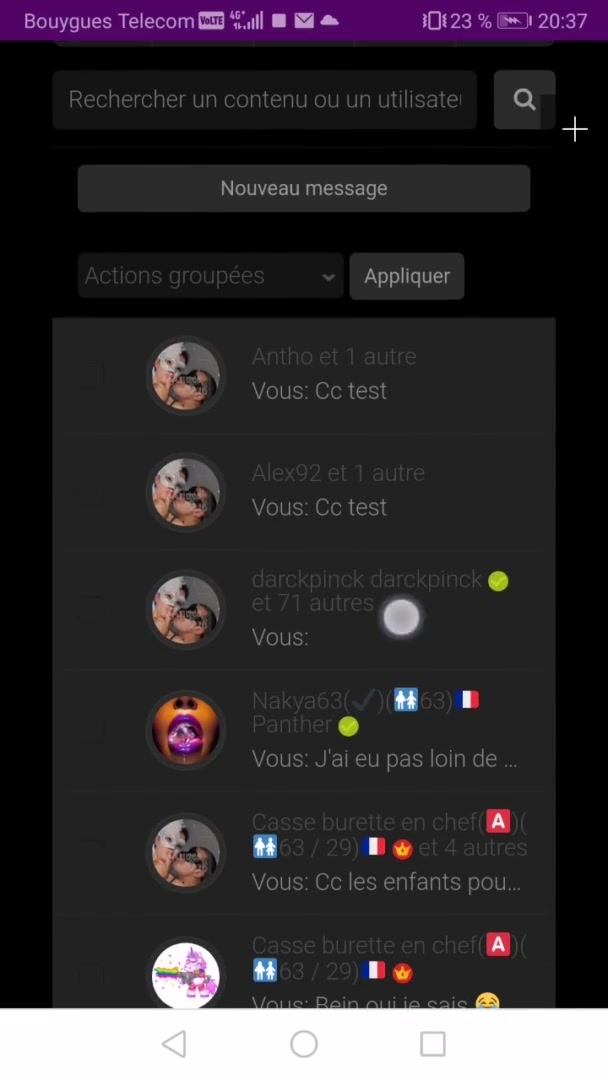Tick the checkbox beside darckpinck thread
The width and height of the screenshot is (608, 1080).
91,608
